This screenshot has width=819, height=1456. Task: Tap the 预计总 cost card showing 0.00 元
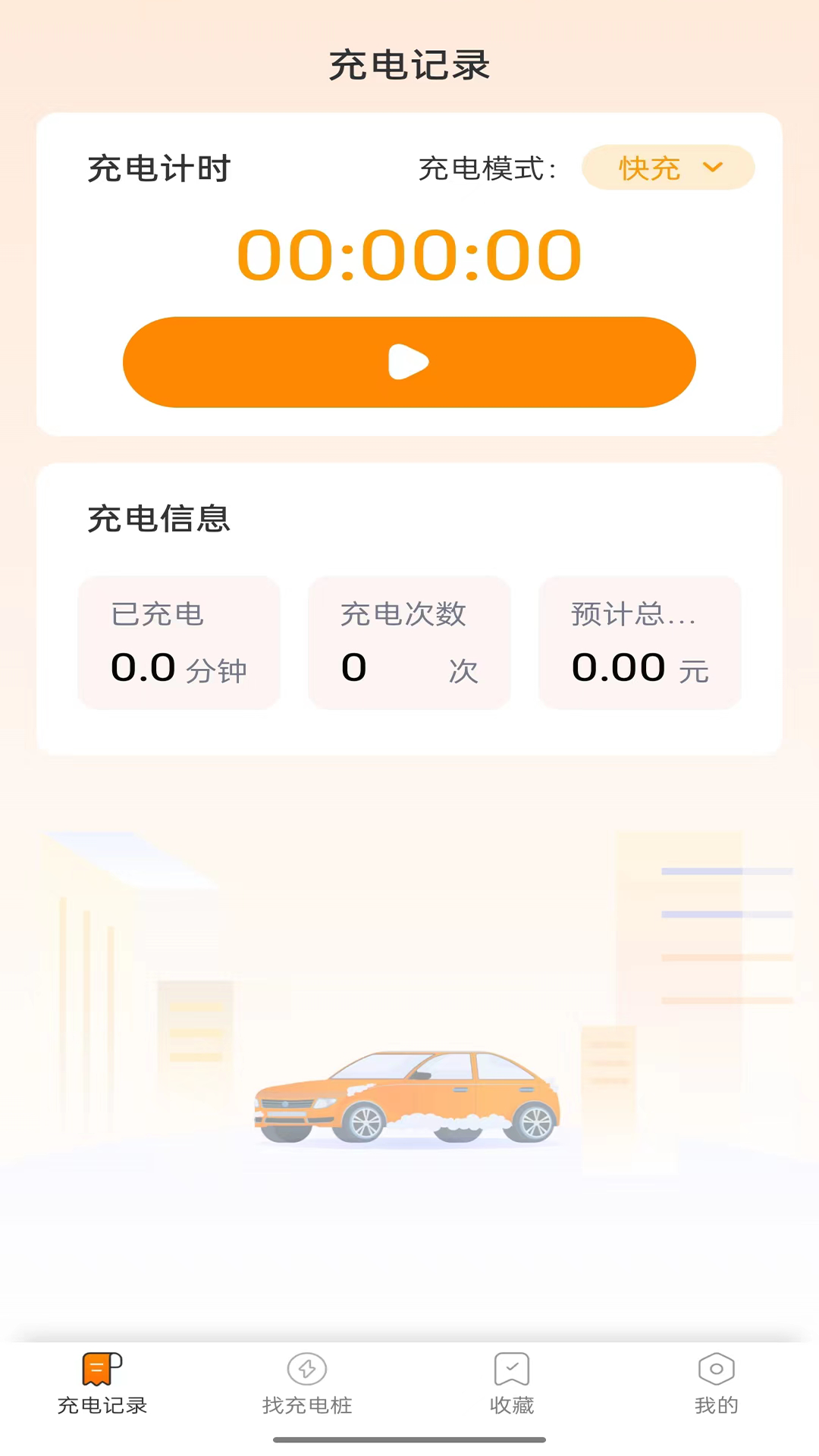639,643
